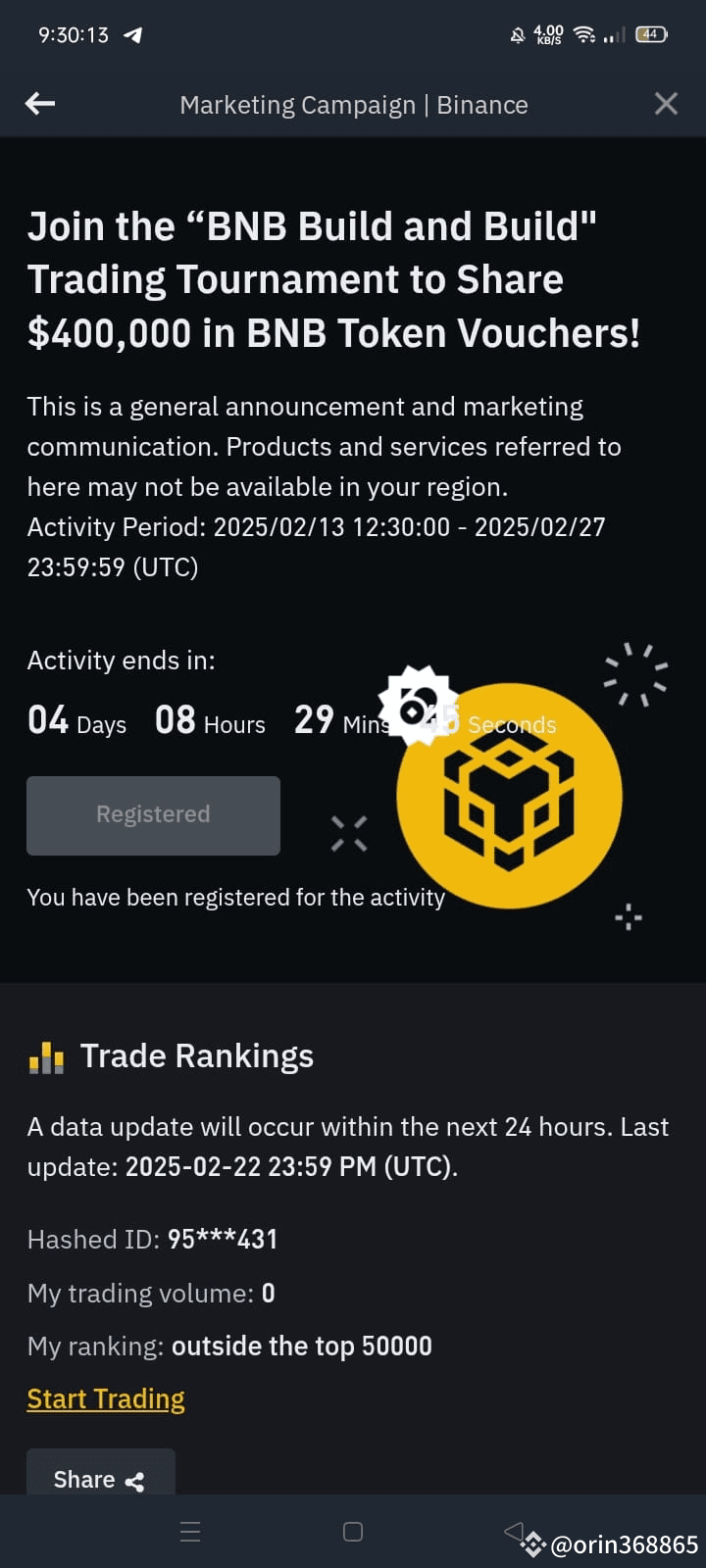Click the back arrow in the header
This screenshot has width=706, height=1568.
[39, 104]
